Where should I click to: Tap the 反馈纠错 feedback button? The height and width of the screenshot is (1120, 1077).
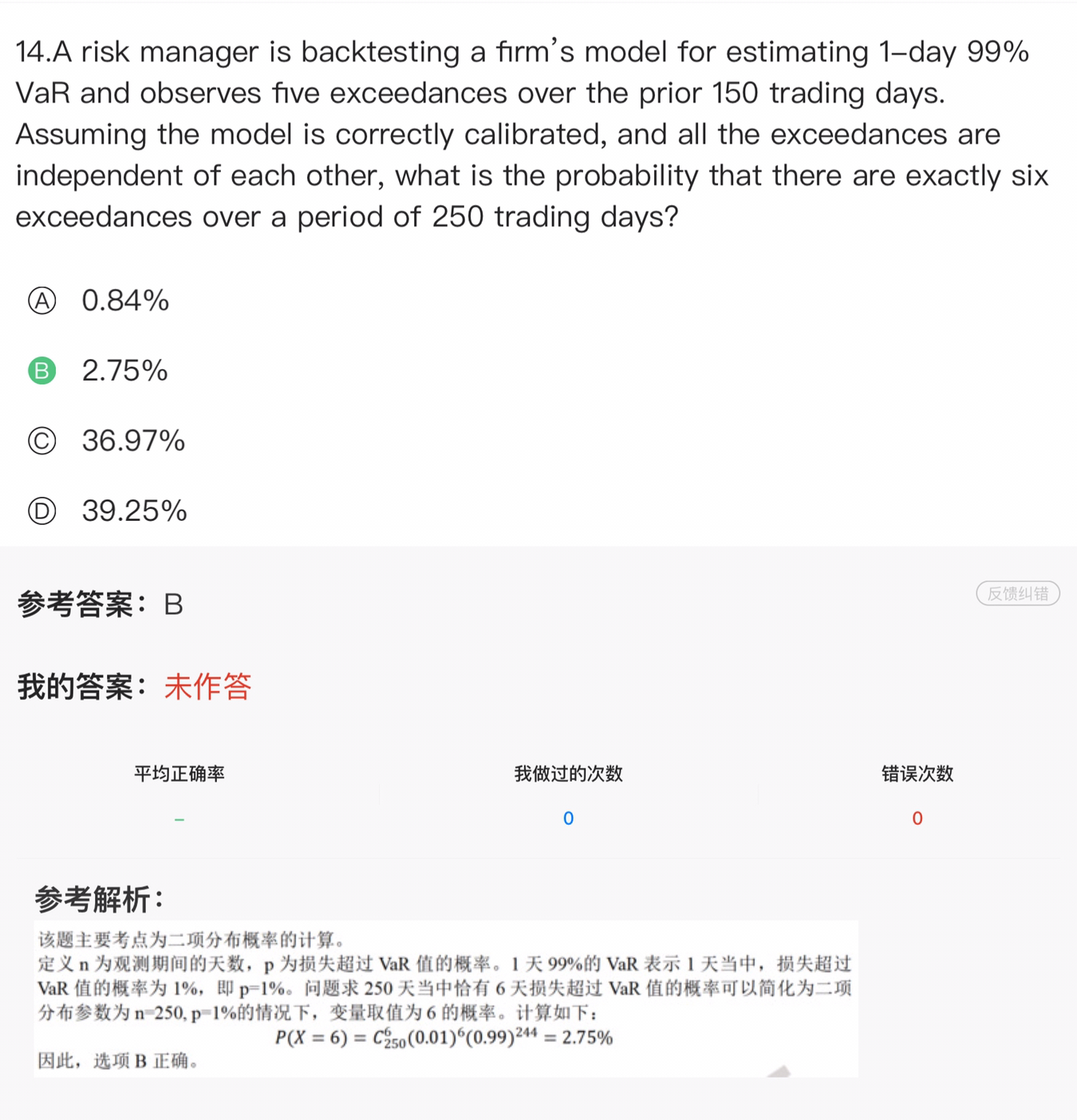point(1017,594)
